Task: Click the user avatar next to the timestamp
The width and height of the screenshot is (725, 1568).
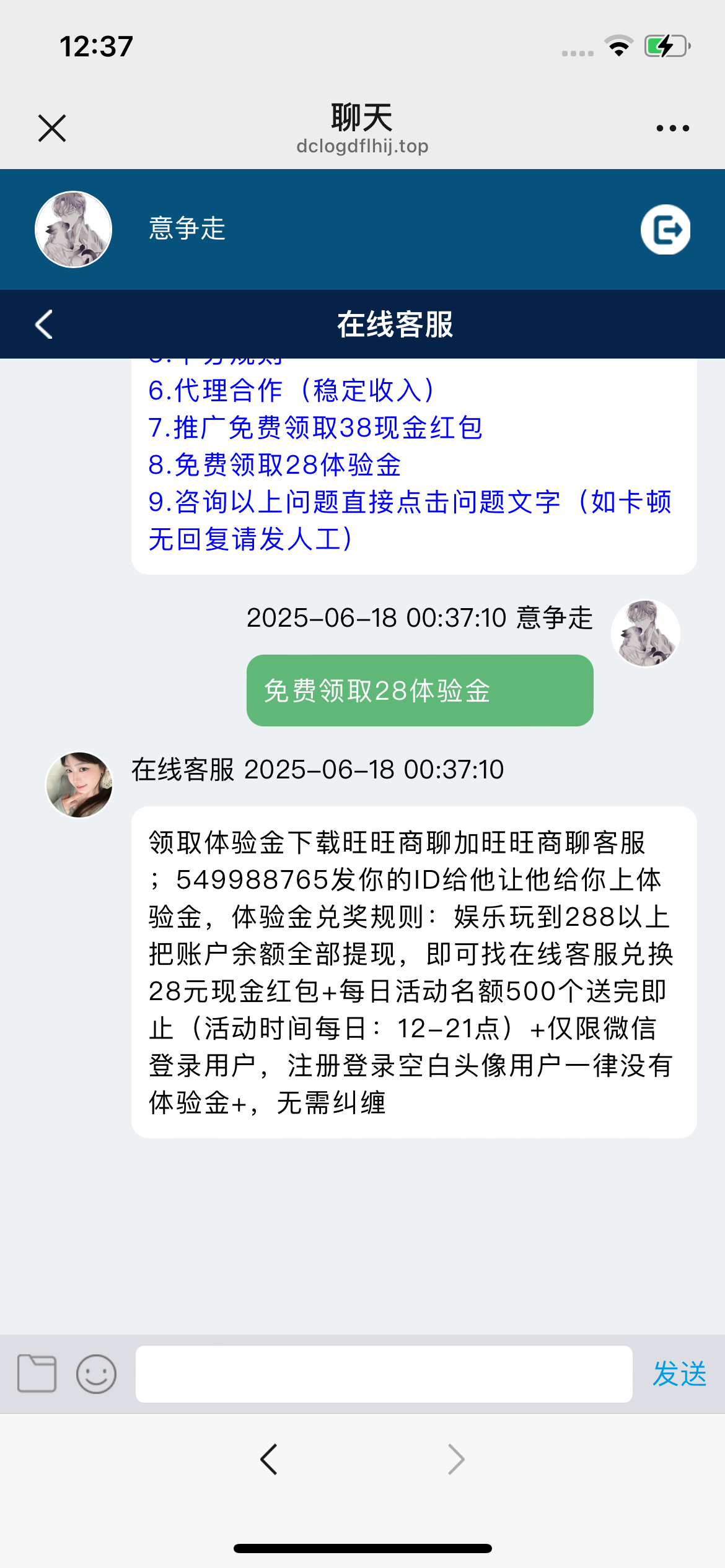Action: 645,632
